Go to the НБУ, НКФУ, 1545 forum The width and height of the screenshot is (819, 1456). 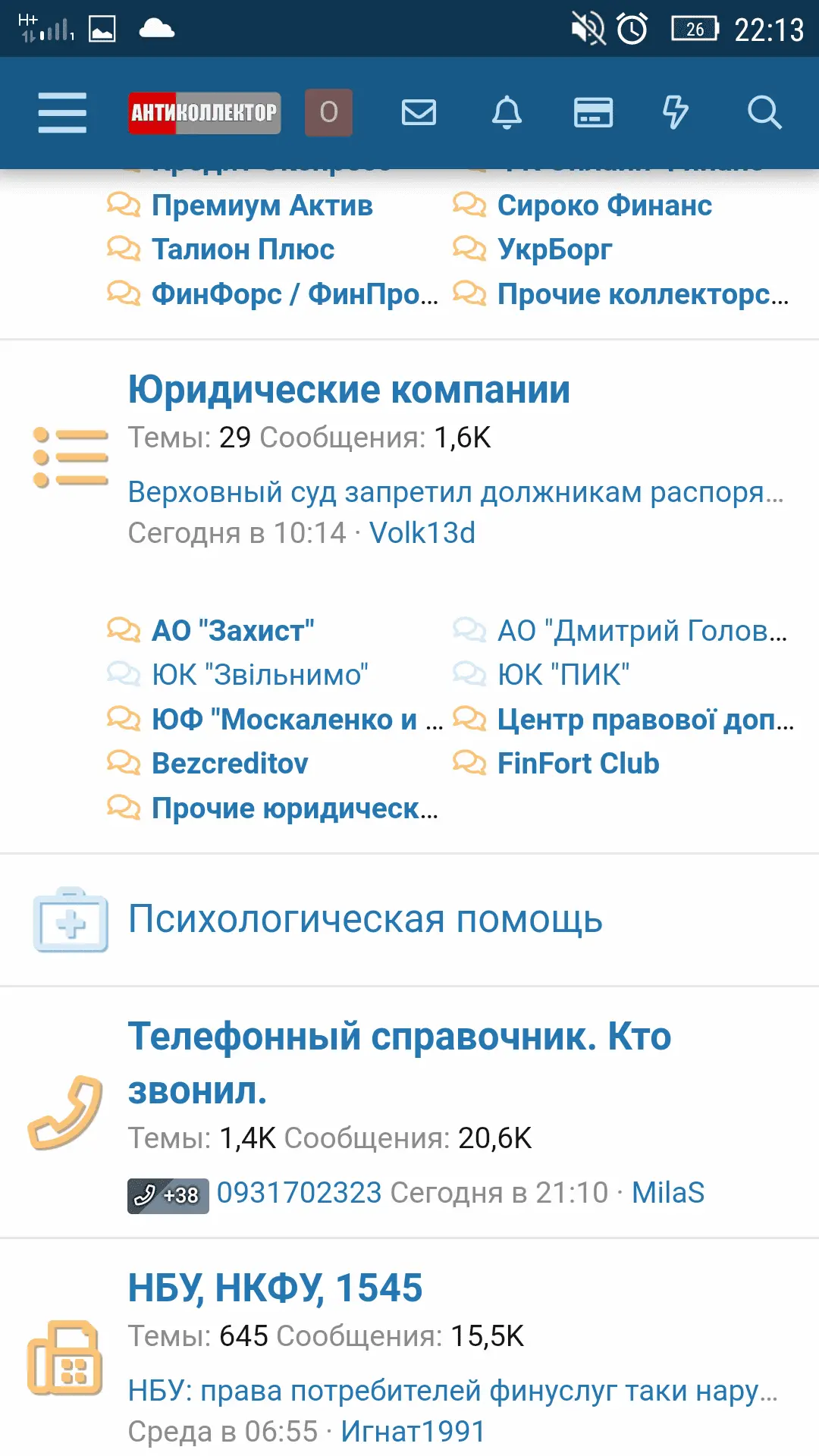coord(275,1288)
